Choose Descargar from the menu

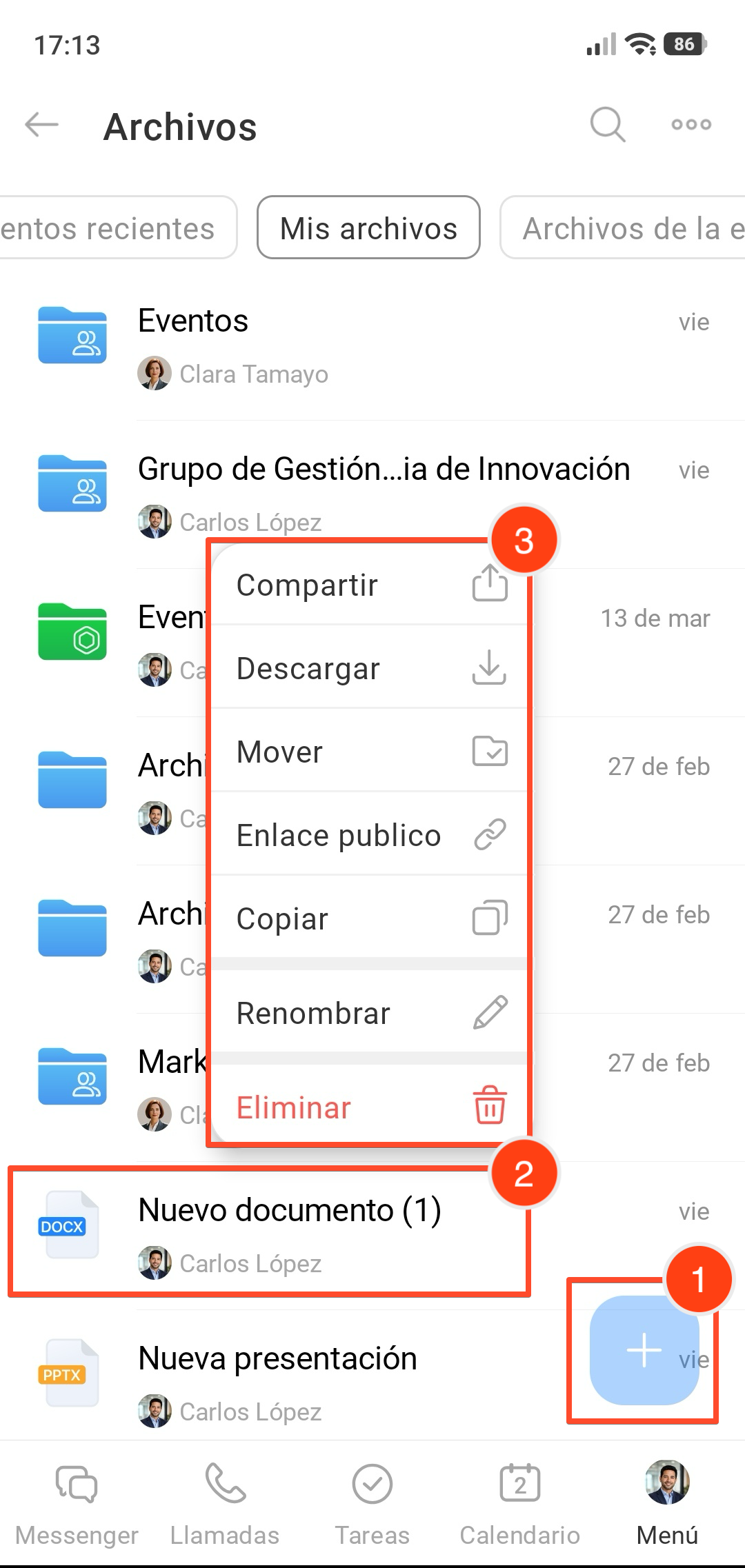(370, 669)
